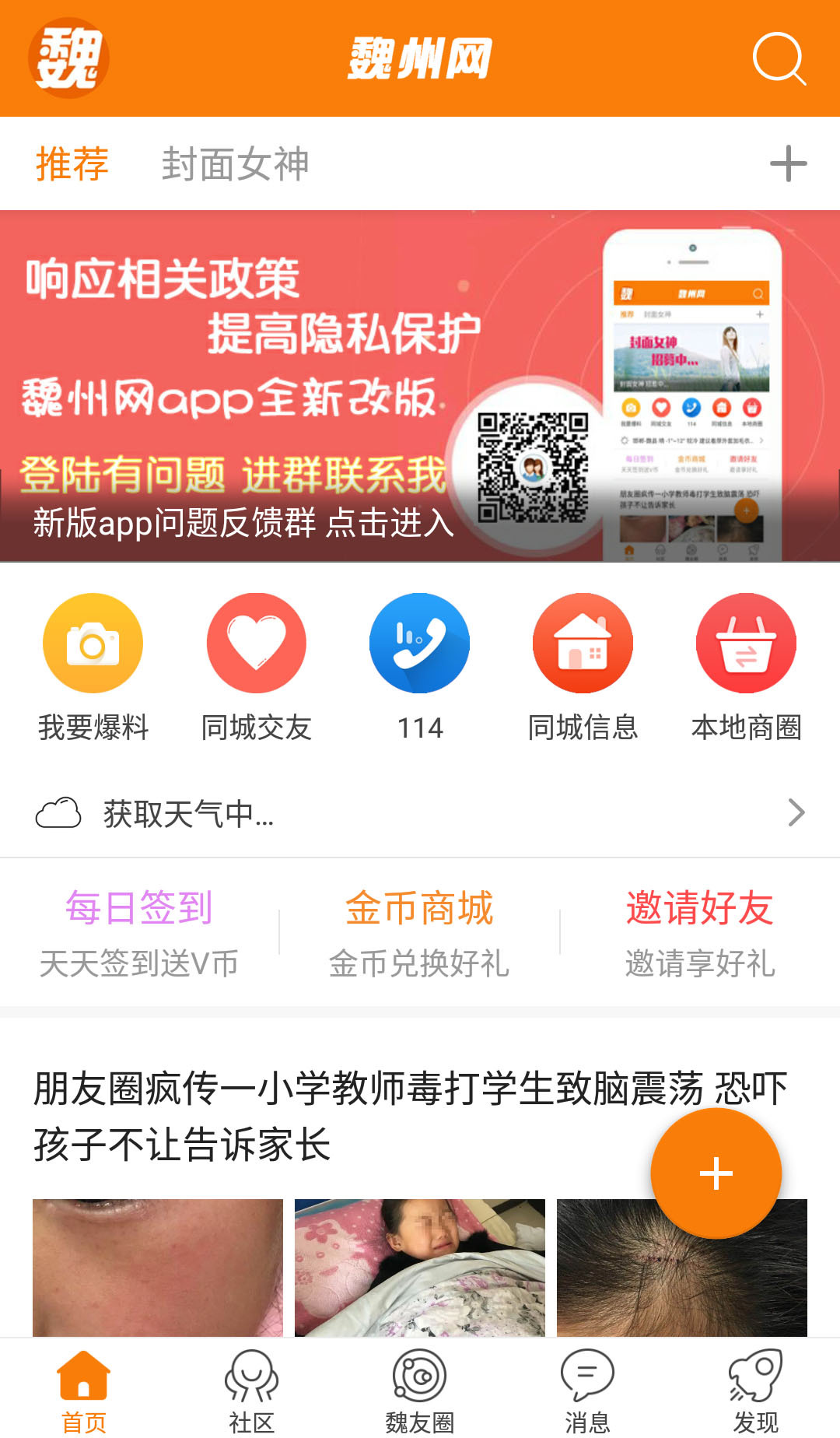The image size is (840, 1438).
Task: Expand the weather row 获取天气中
Action: [420, 814]
